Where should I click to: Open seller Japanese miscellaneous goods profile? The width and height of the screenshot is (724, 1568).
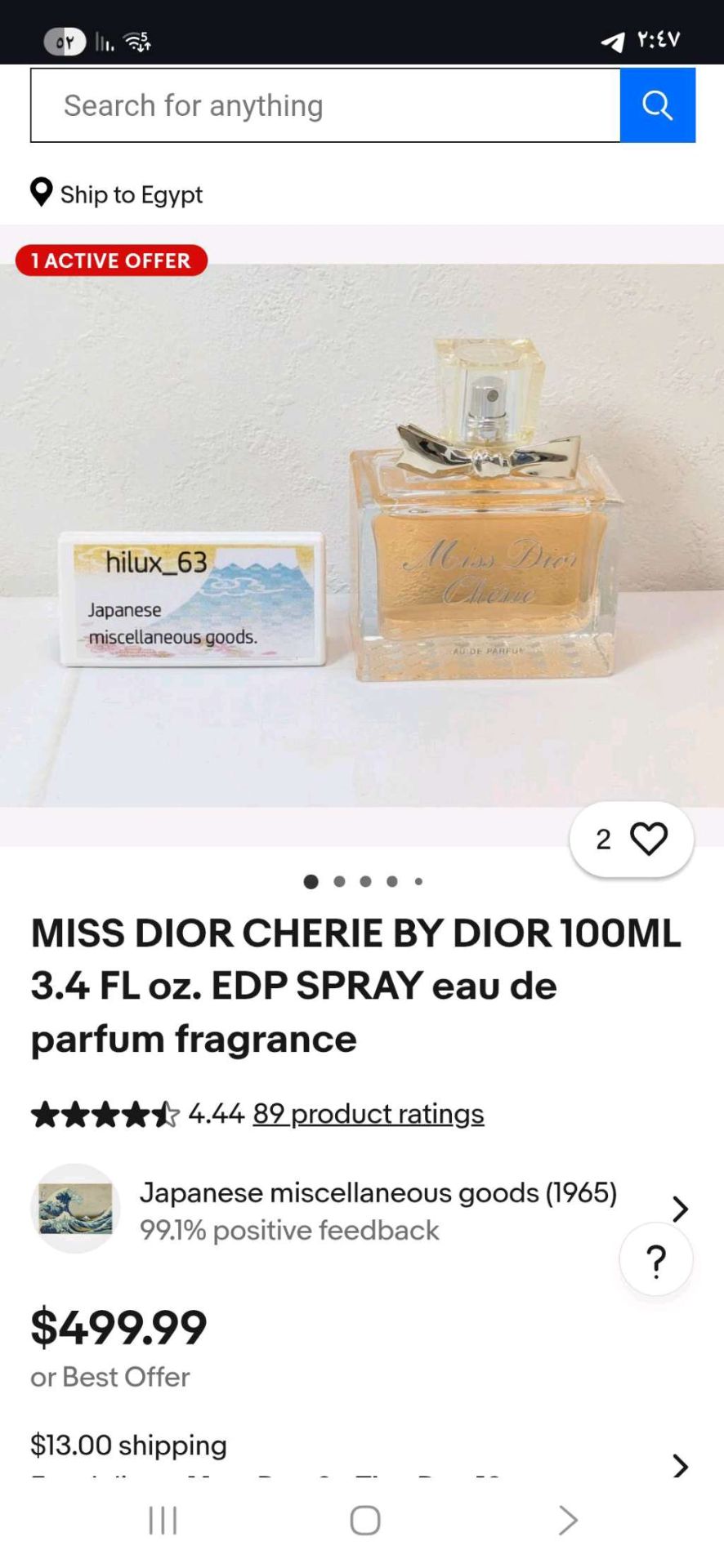pyautogui.click(x=360, y=1209)
